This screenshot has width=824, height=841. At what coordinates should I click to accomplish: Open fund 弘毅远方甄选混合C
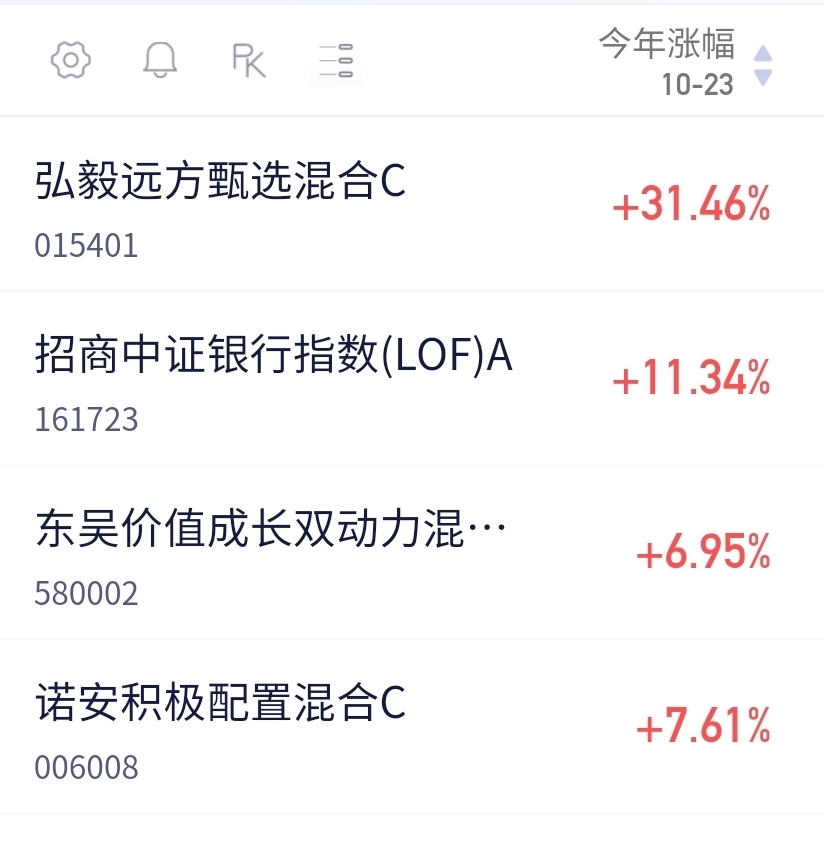412,204
